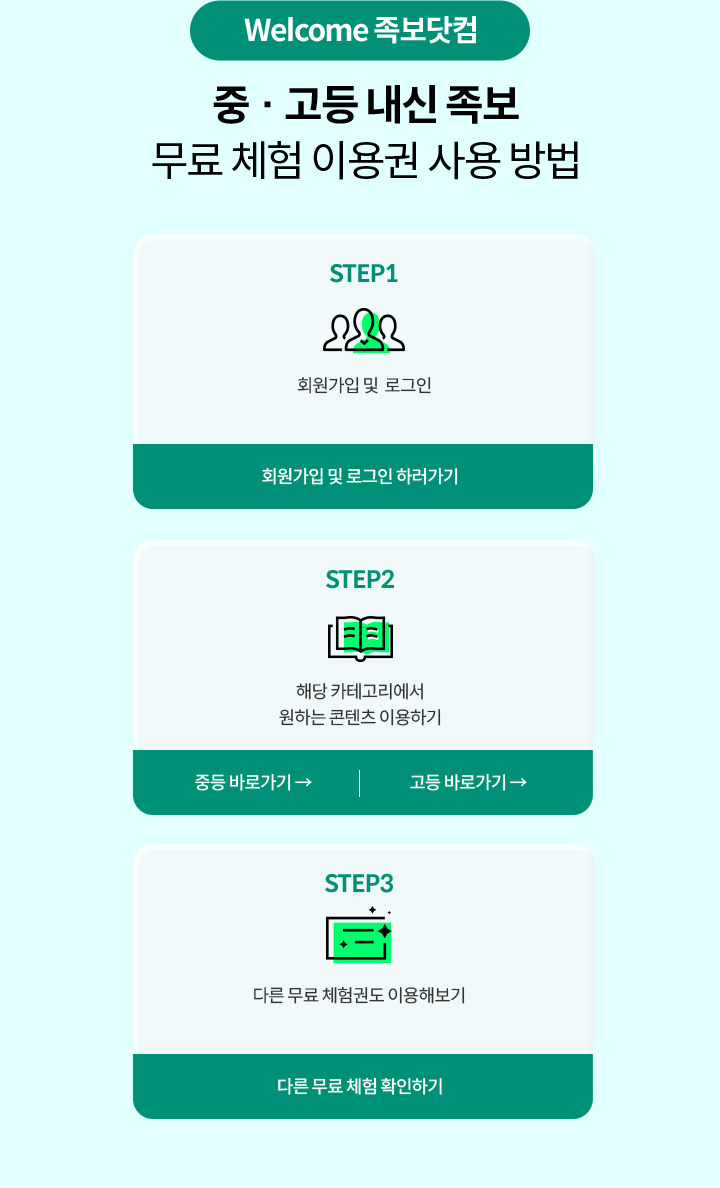The image size is (720, 1188).
Task: Go to sign up and login page
Action: click(361, 476)
